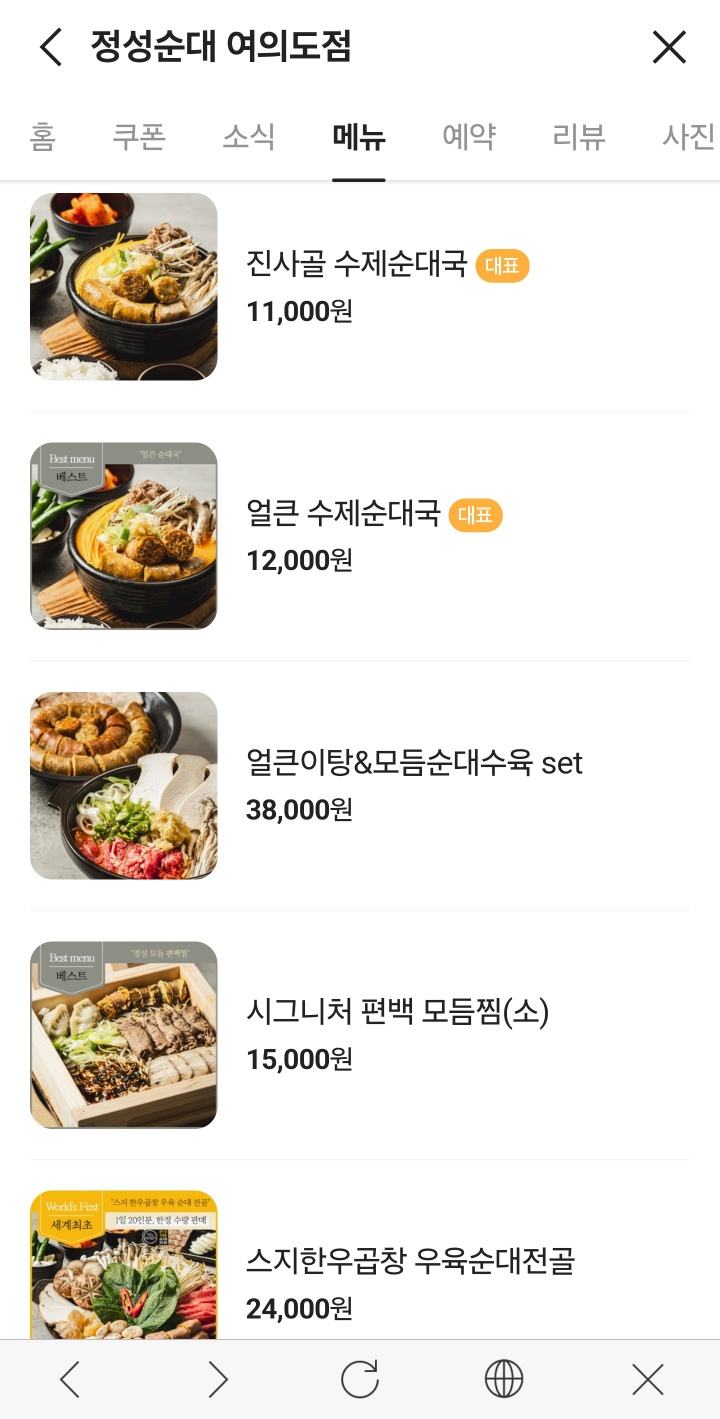The image size is (720, 1419).
Task: Open page in external browser via globe
Action: [503, 1380]
